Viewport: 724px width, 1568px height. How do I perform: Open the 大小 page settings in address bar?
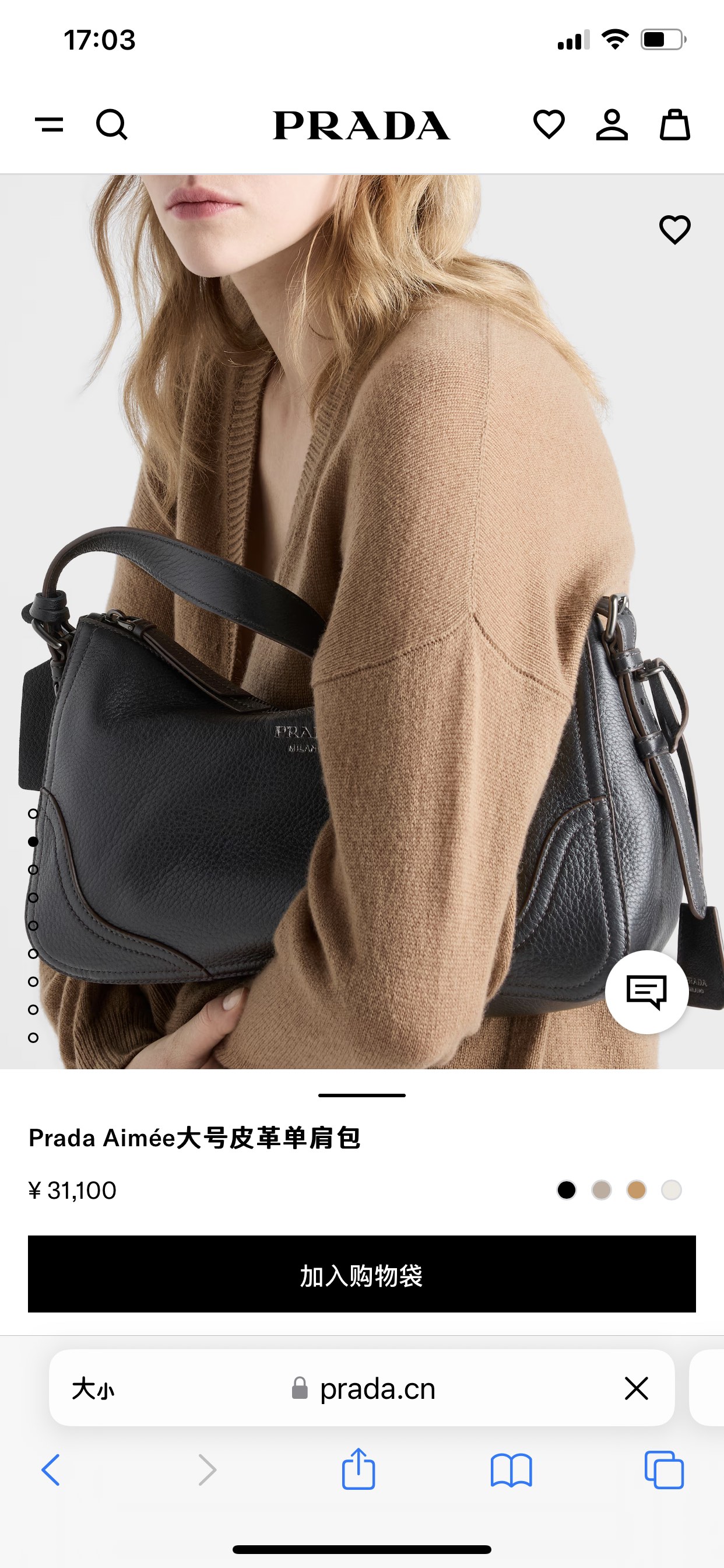tap(93, 1389)
